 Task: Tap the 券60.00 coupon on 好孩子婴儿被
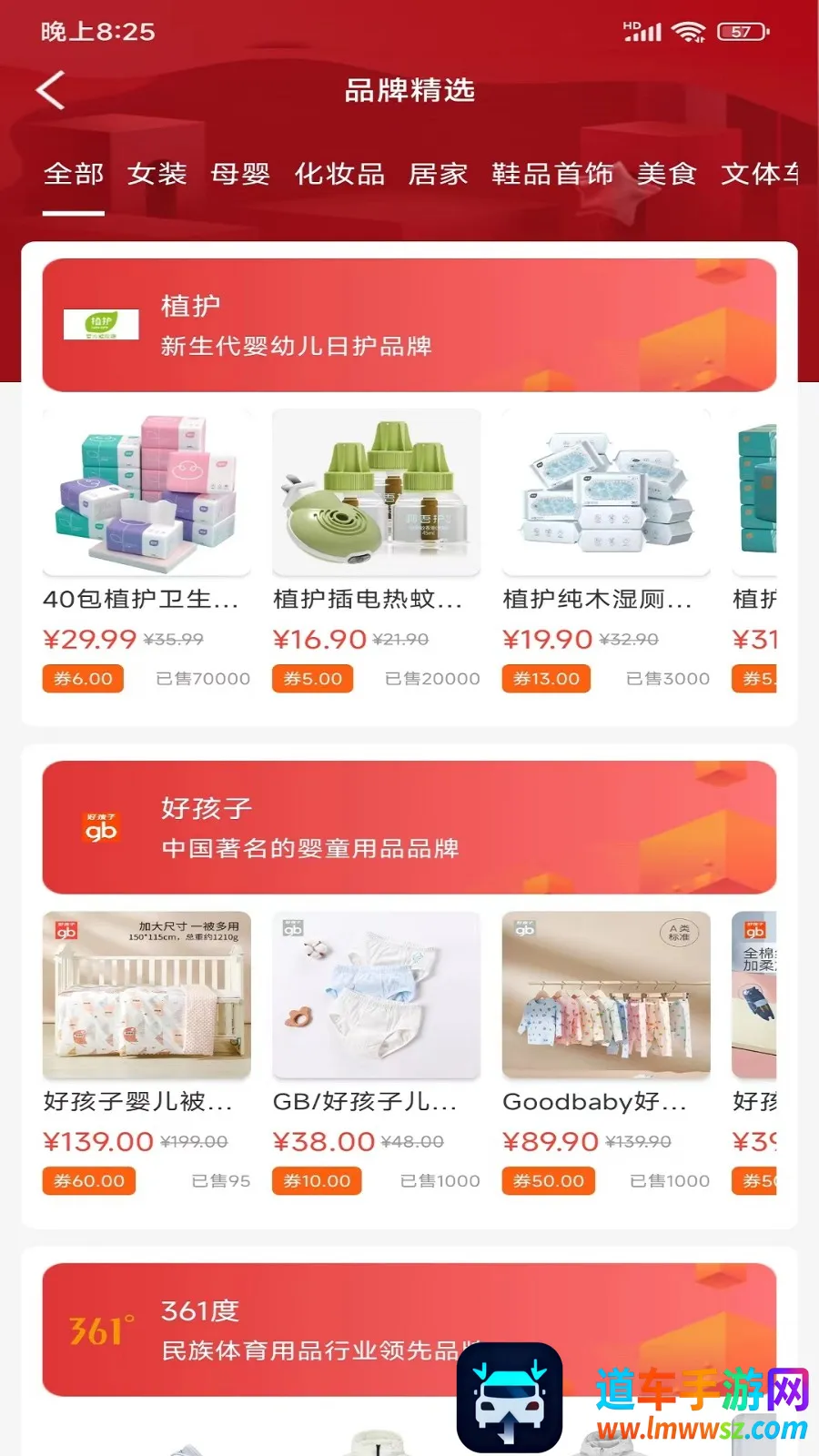89,1181
